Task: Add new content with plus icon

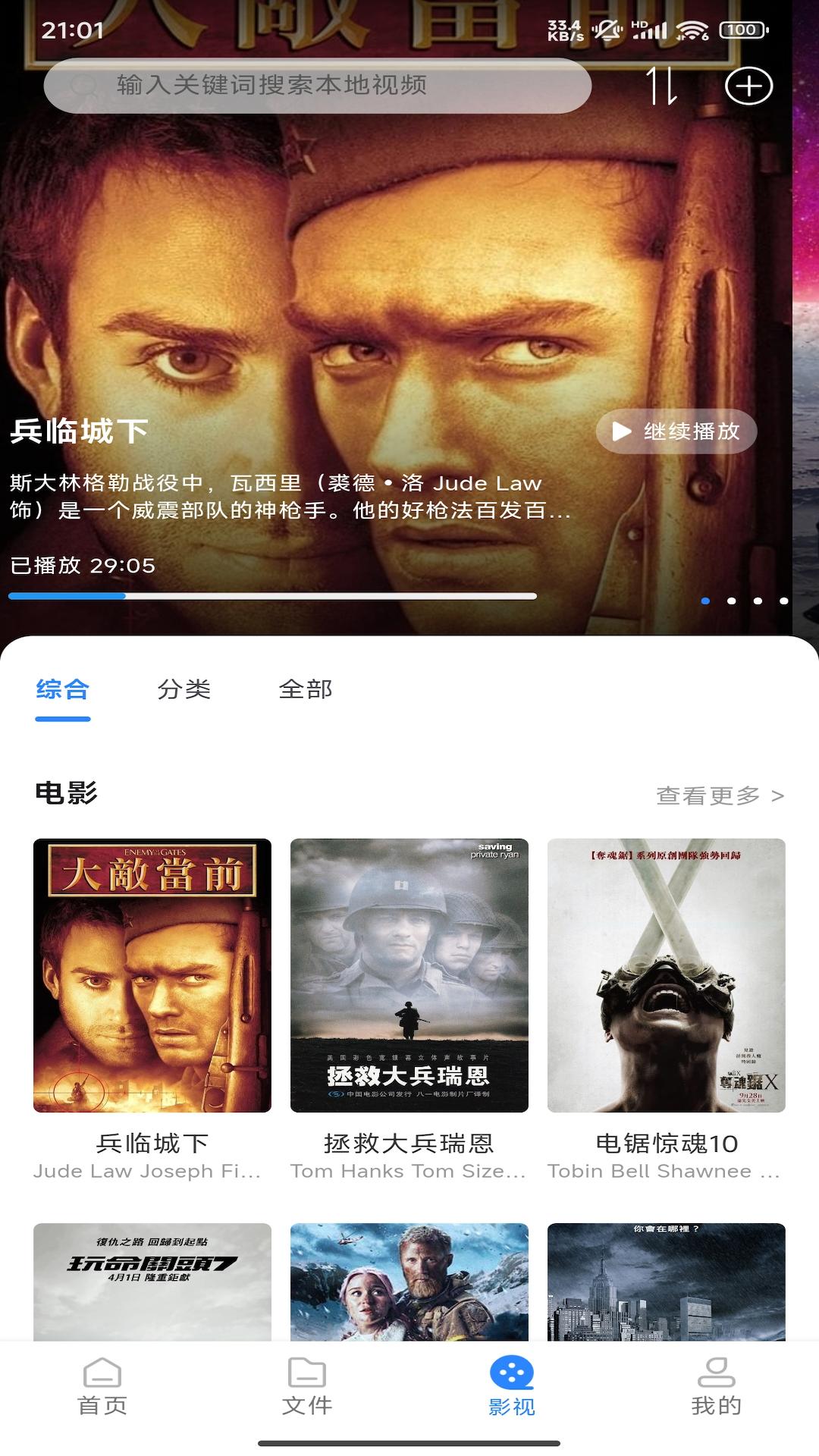Action: click(748, 86)
